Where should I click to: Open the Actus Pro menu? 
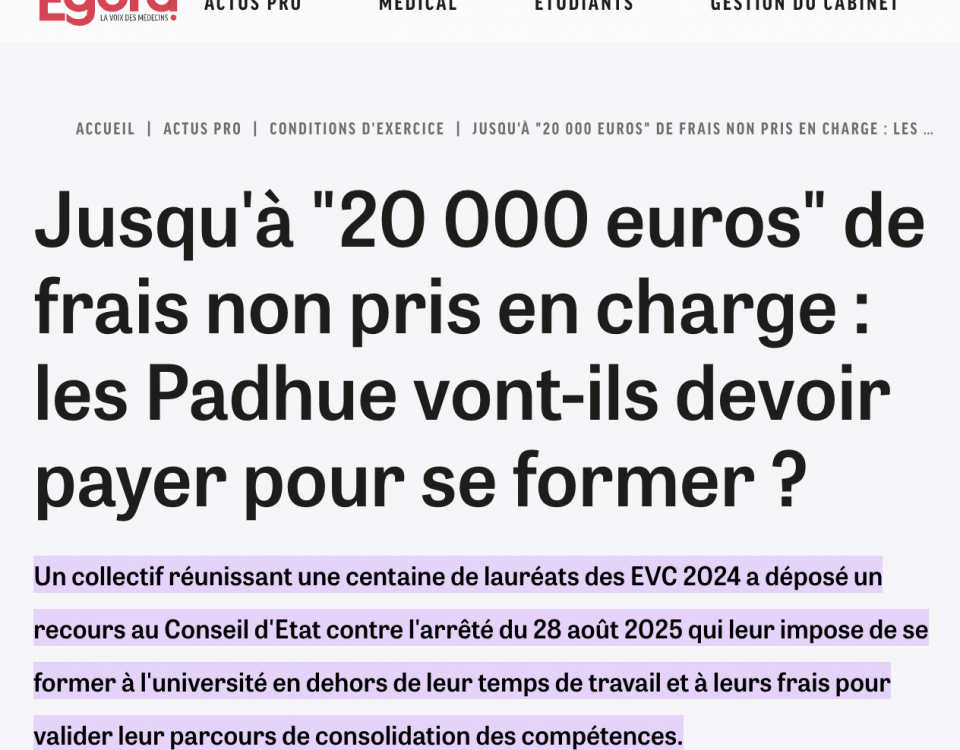(x=252, y=6)
